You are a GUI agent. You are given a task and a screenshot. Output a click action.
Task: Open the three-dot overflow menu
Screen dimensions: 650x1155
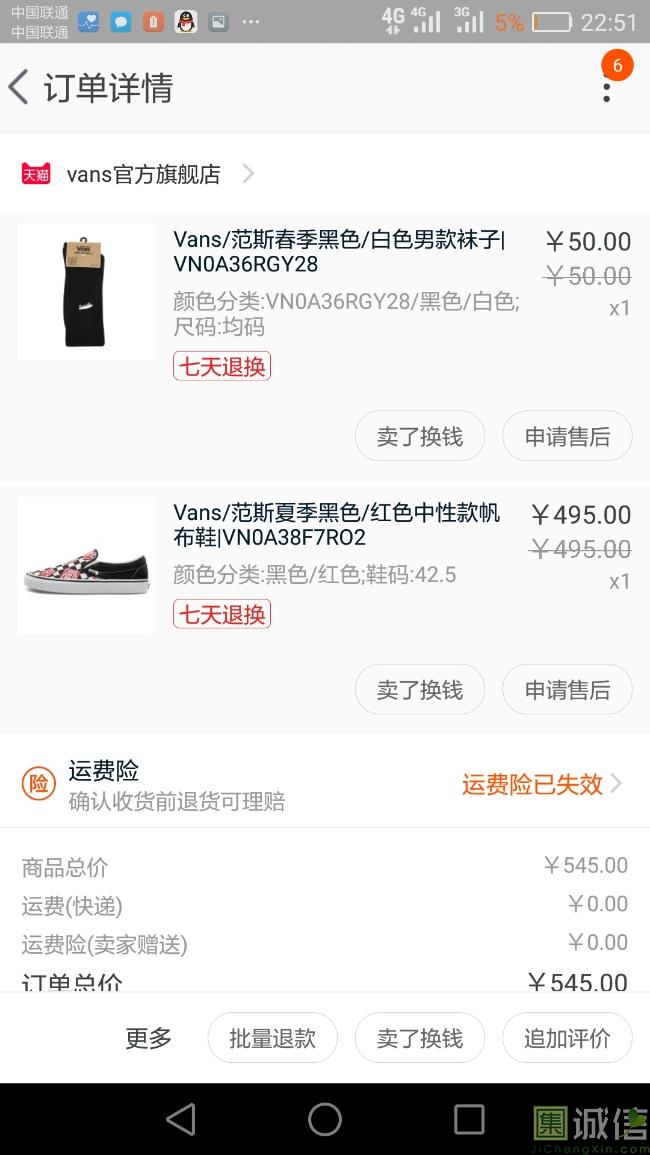tap(606, 88)
